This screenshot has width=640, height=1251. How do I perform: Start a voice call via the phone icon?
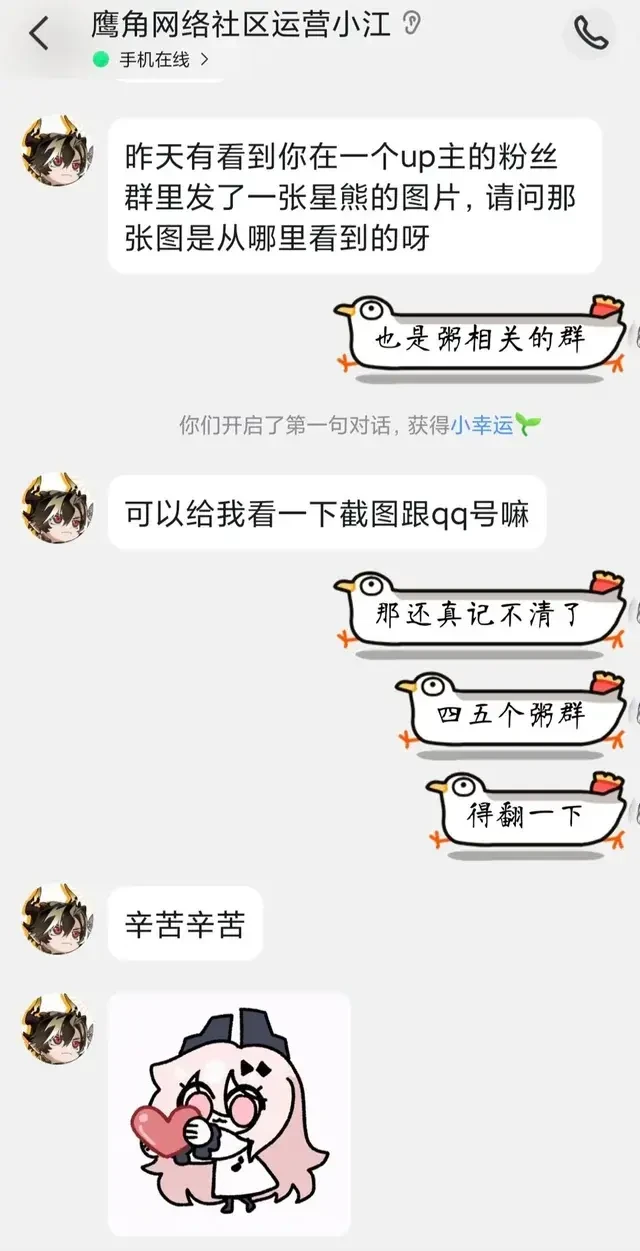tap(591, 34)
